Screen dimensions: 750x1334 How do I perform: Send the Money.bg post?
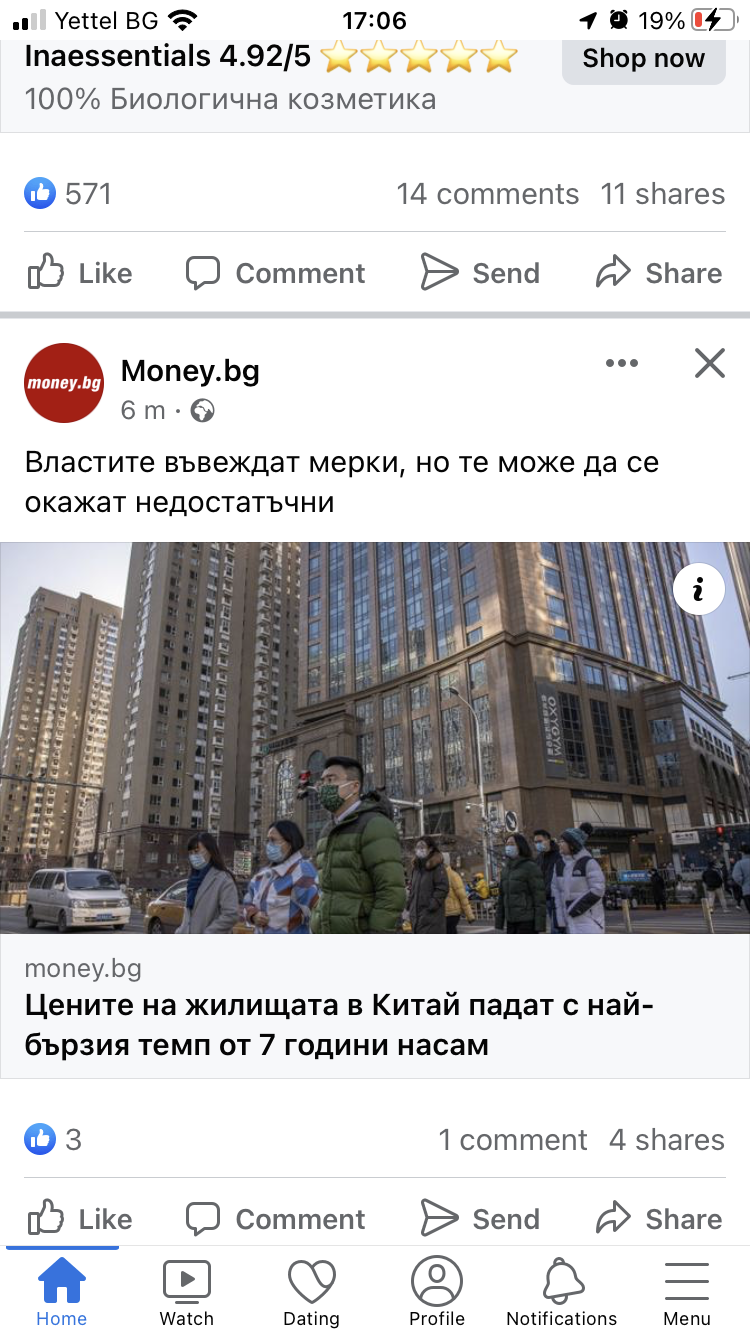(x=480, y=1219)
